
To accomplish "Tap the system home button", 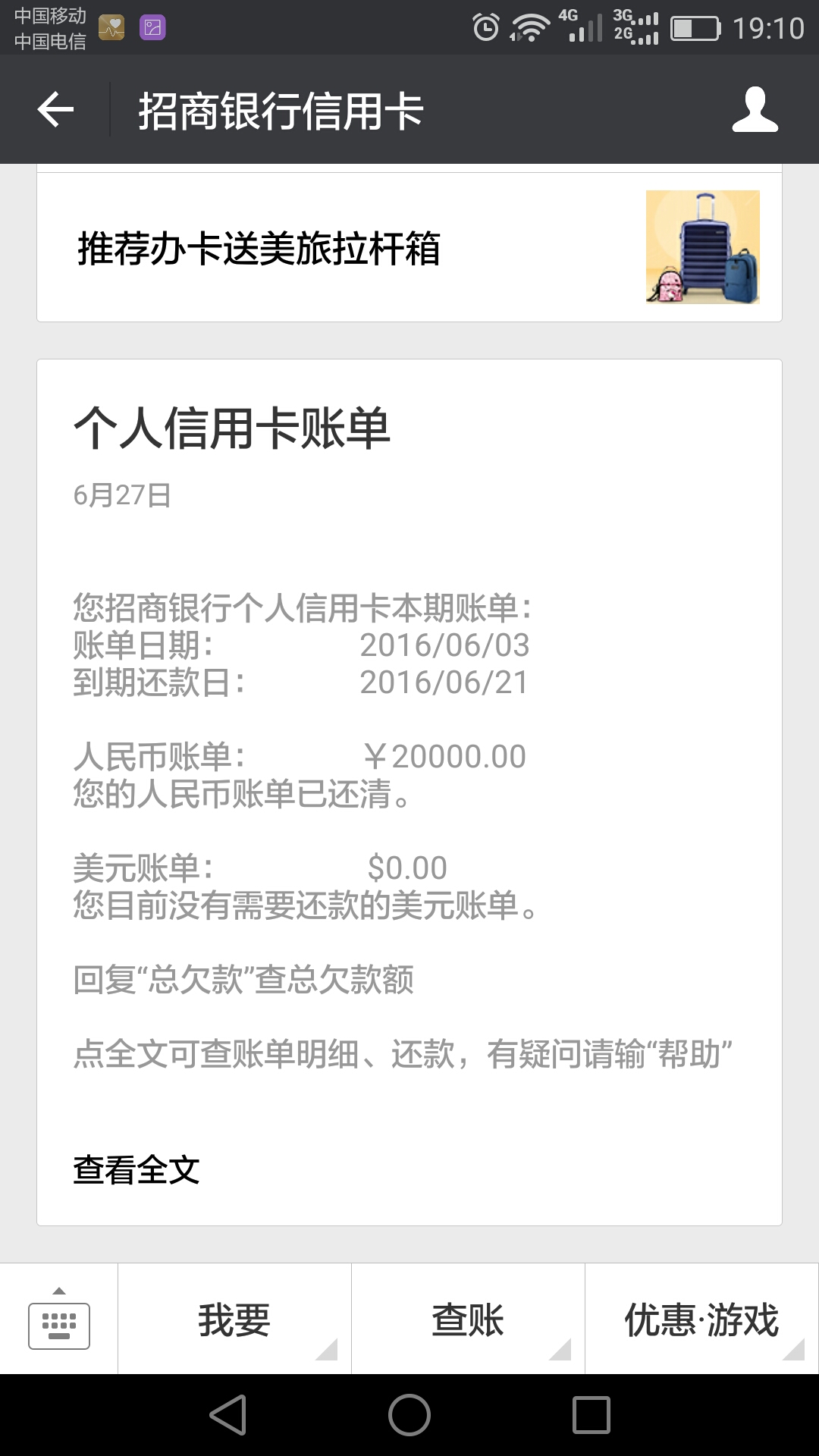I will (x=409, y=1415).
